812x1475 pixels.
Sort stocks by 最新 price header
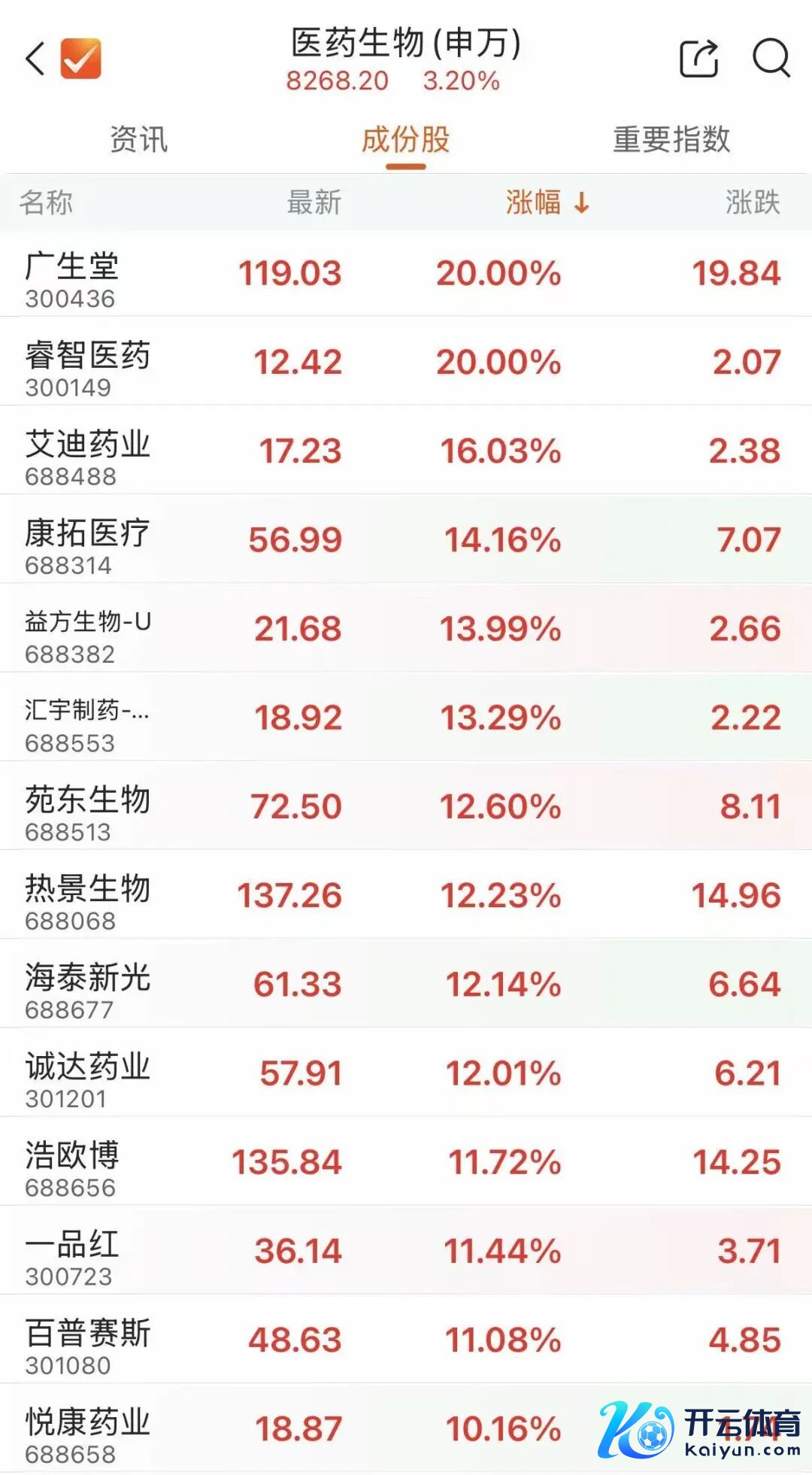[314, 202]
